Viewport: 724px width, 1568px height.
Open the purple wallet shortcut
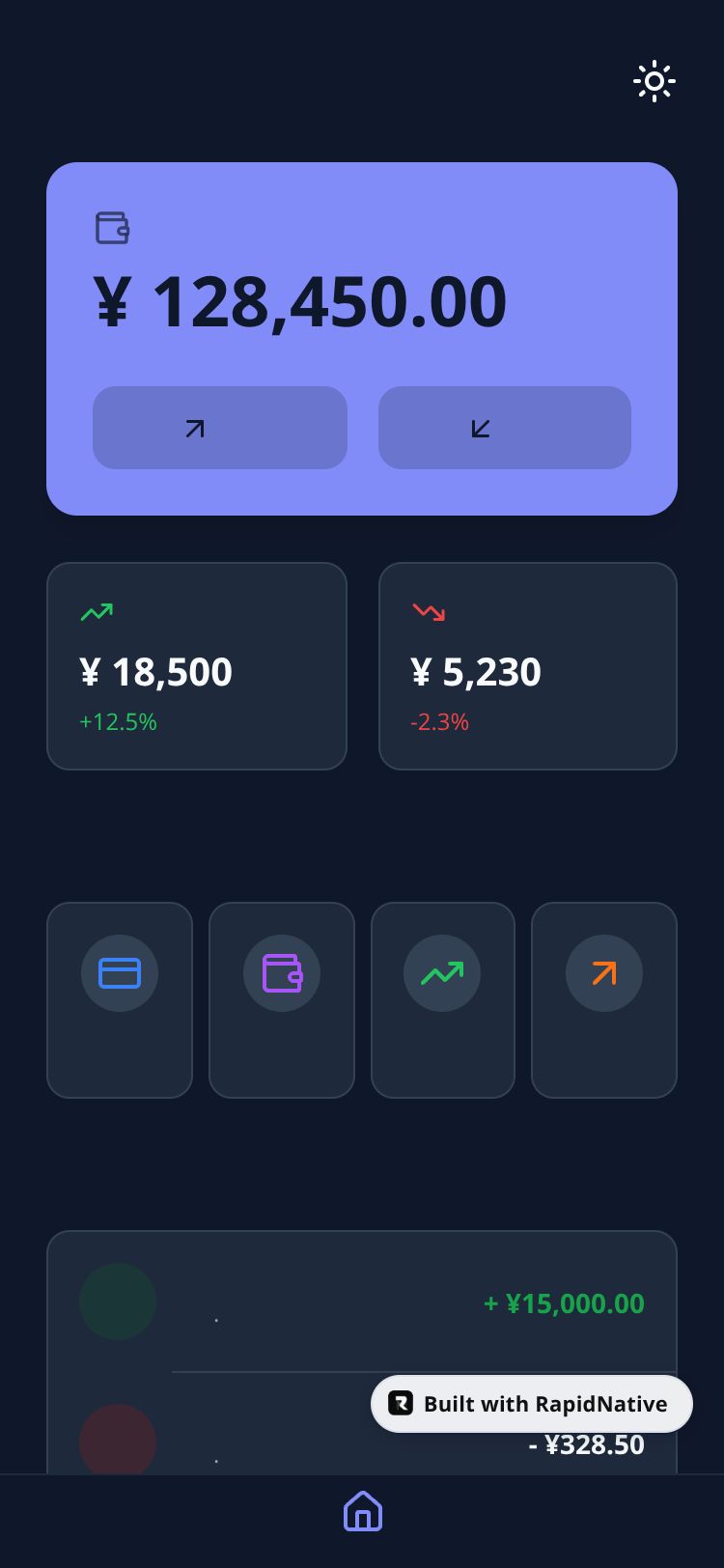[x=282, y=999]
